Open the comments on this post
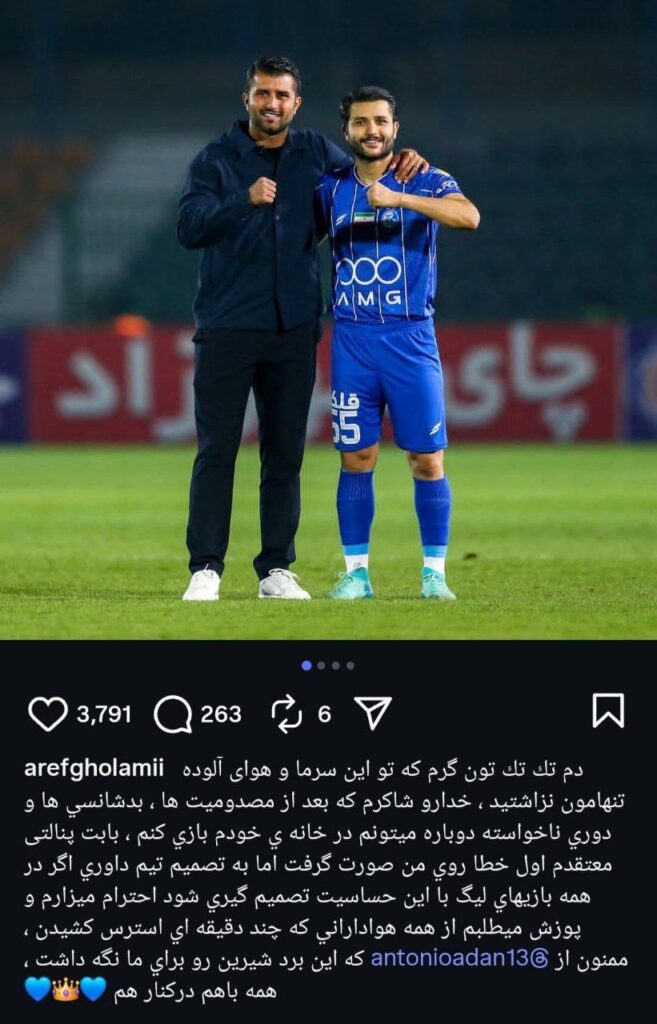 click(x=173, y=714)
